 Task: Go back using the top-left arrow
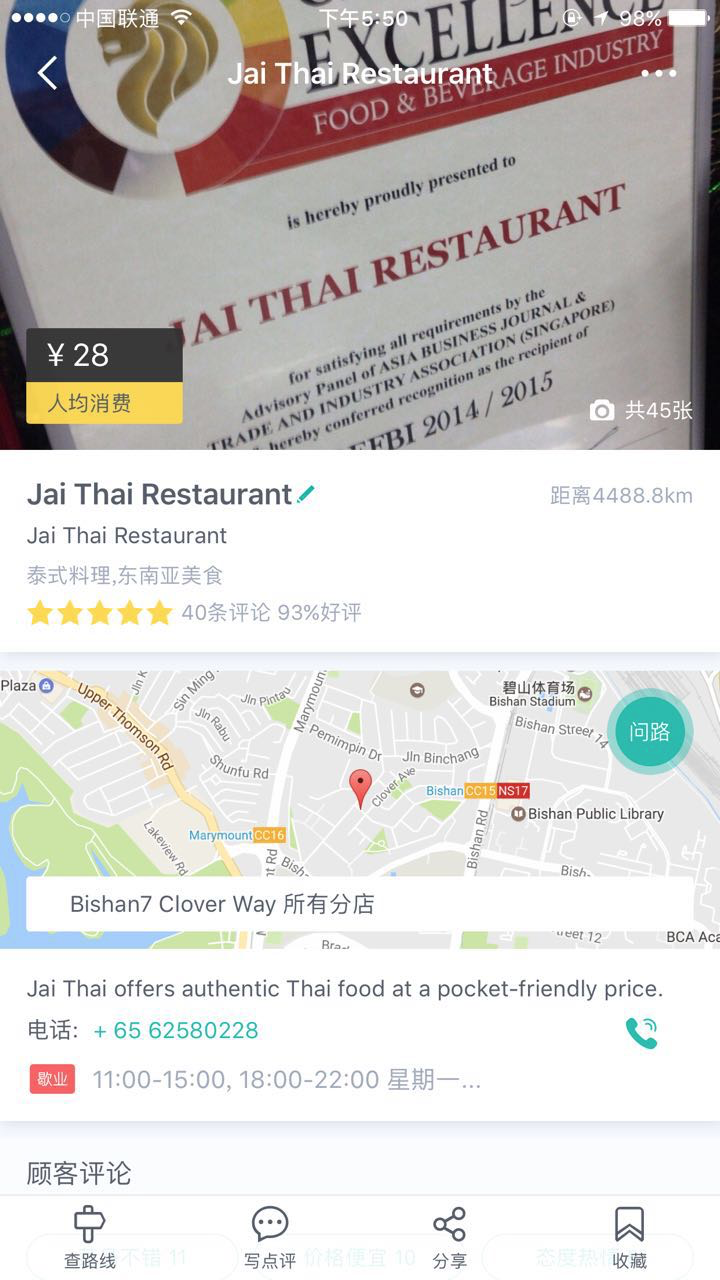point(47,73)
